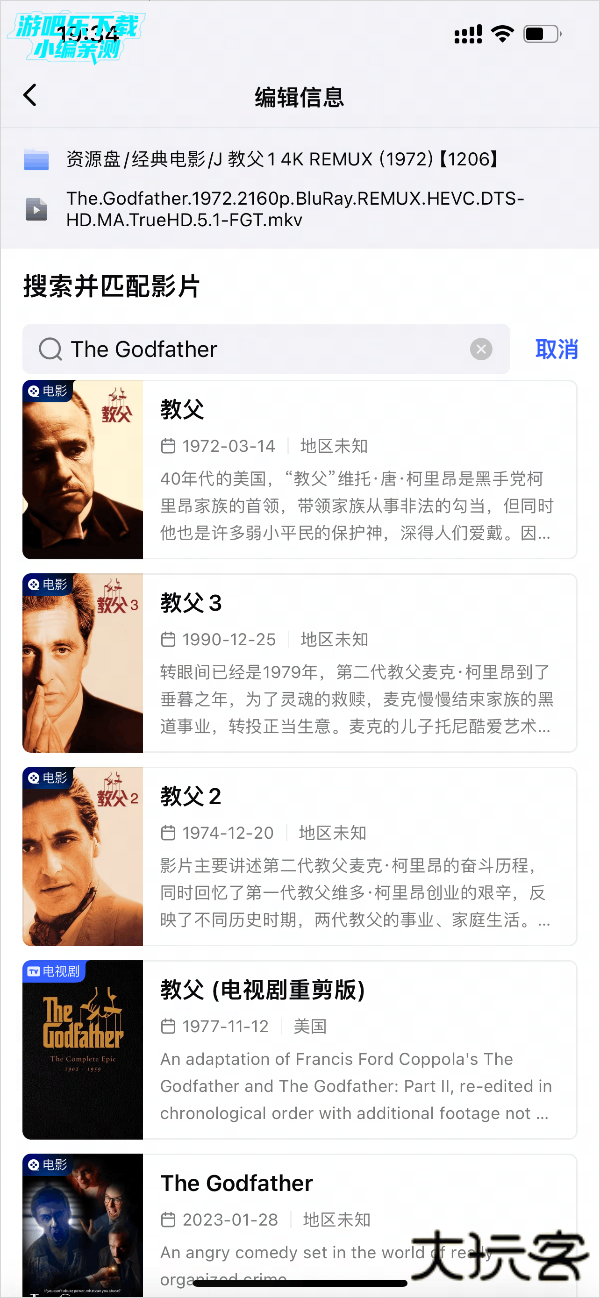Clear the search text
The image size is (600, 1298).
pos(481,349)
